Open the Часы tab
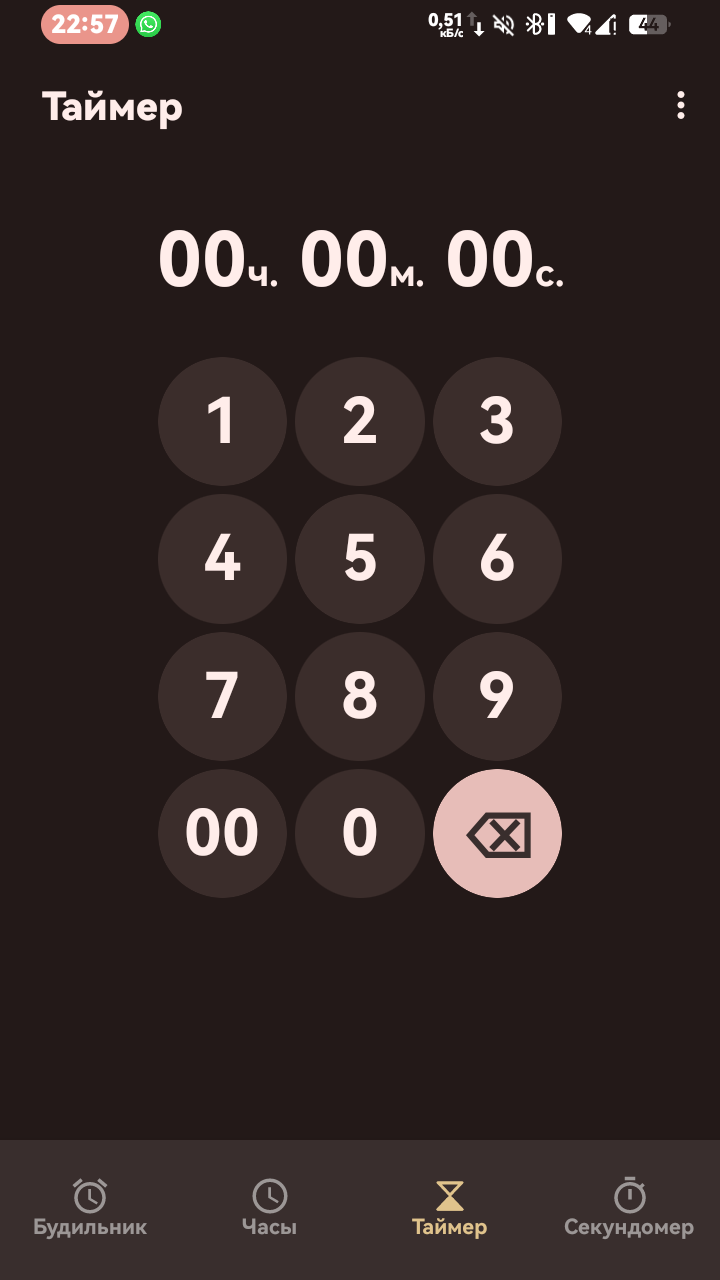 coord(269,1208)
